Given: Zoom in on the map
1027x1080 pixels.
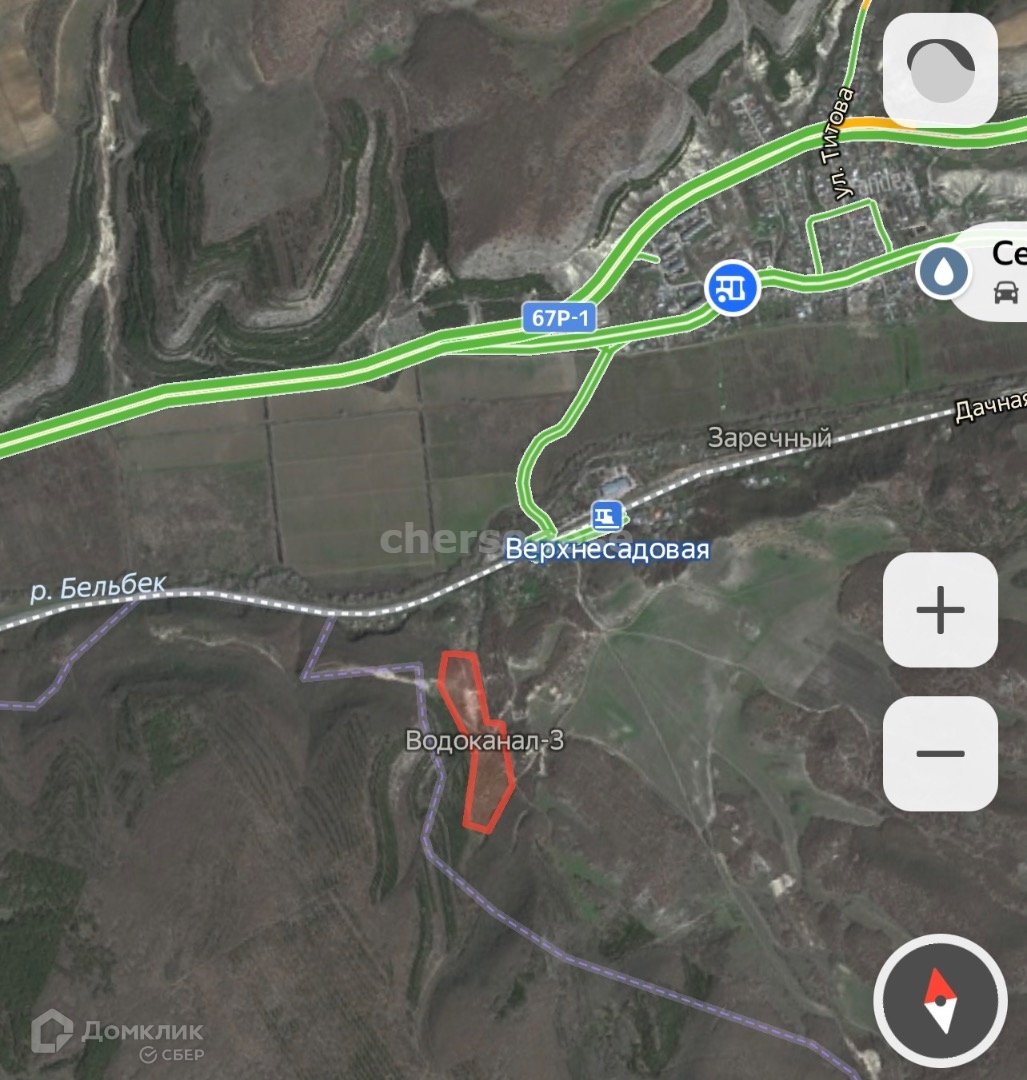Looking at the screenshot, I should pos(939,610).
